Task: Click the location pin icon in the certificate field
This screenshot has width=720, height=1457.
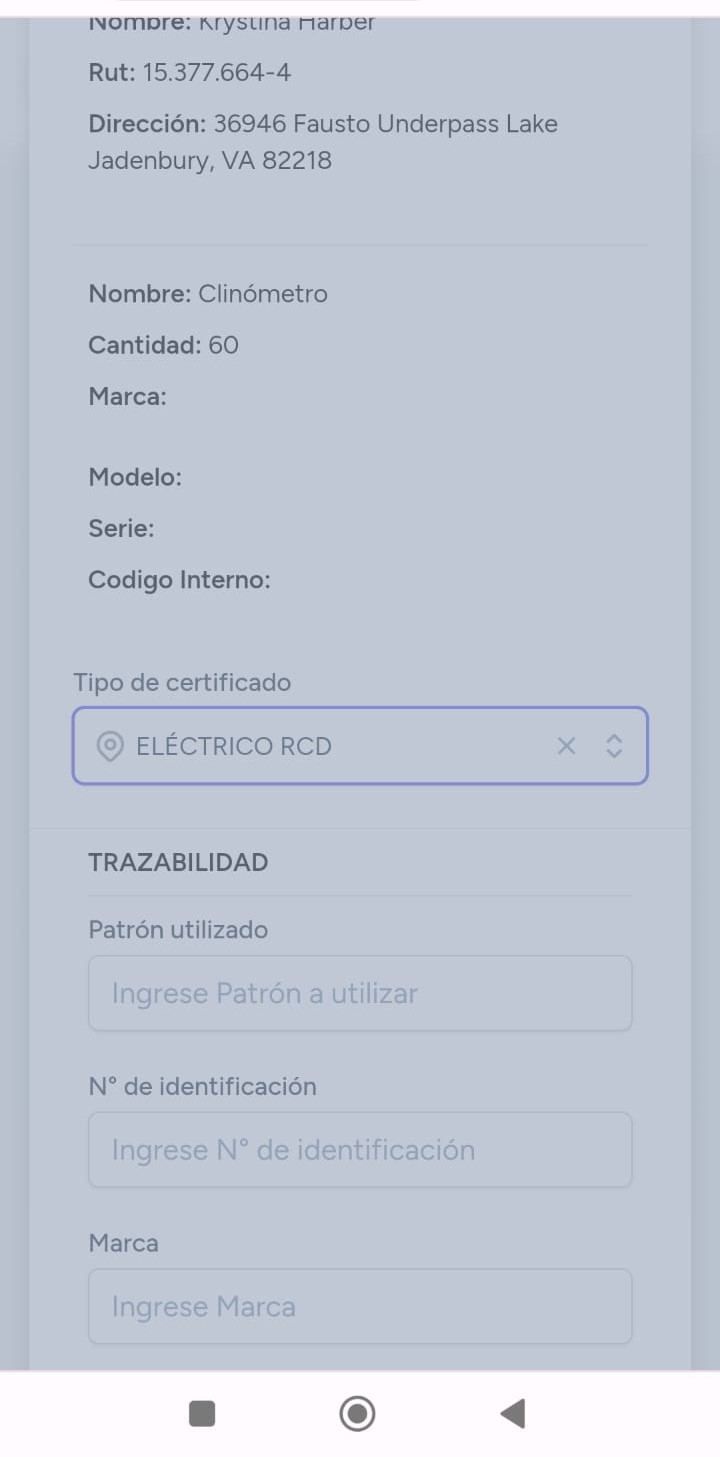Action: point(110,746)
